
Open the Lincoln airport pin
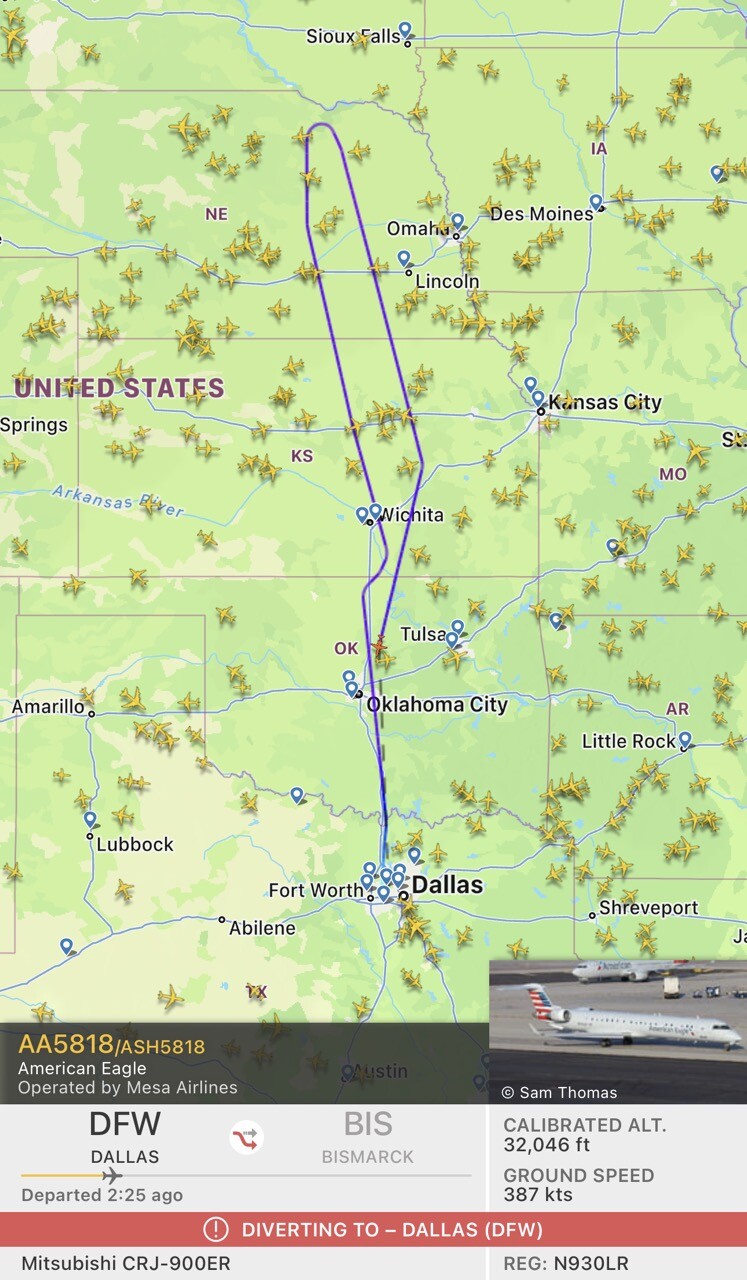[404, 259]
